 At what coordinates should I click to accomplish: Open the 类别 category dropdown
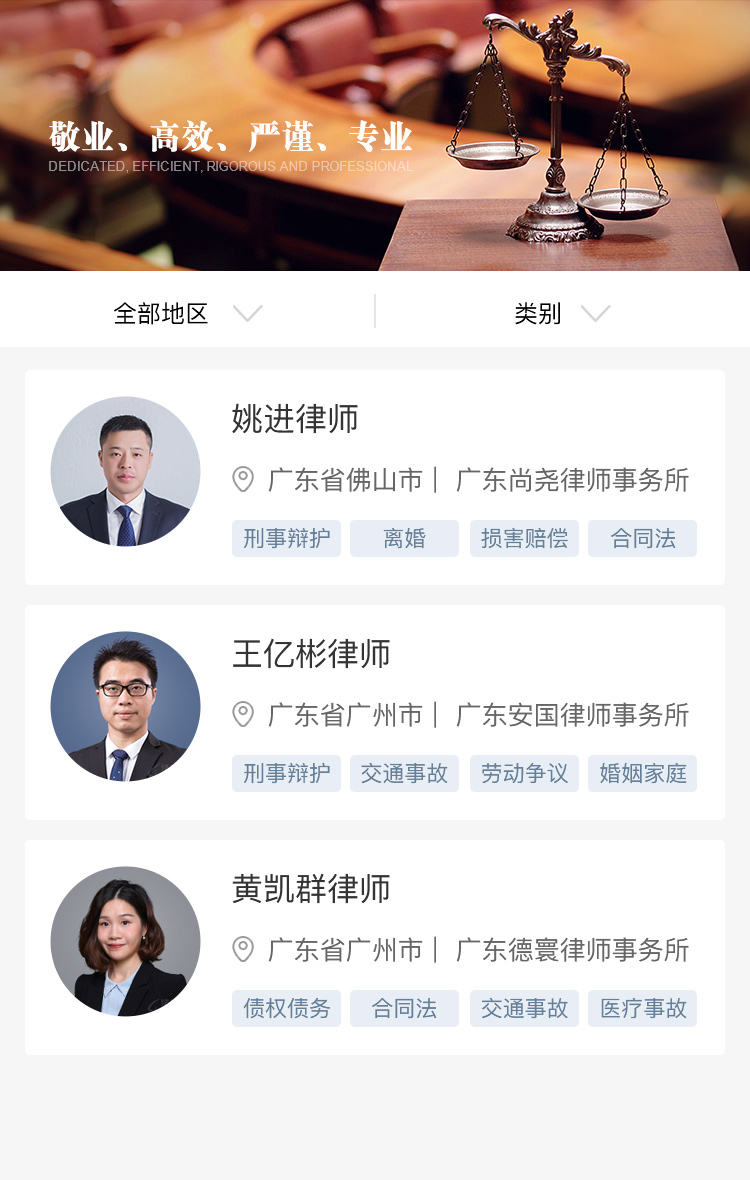[x=561, y=314]
